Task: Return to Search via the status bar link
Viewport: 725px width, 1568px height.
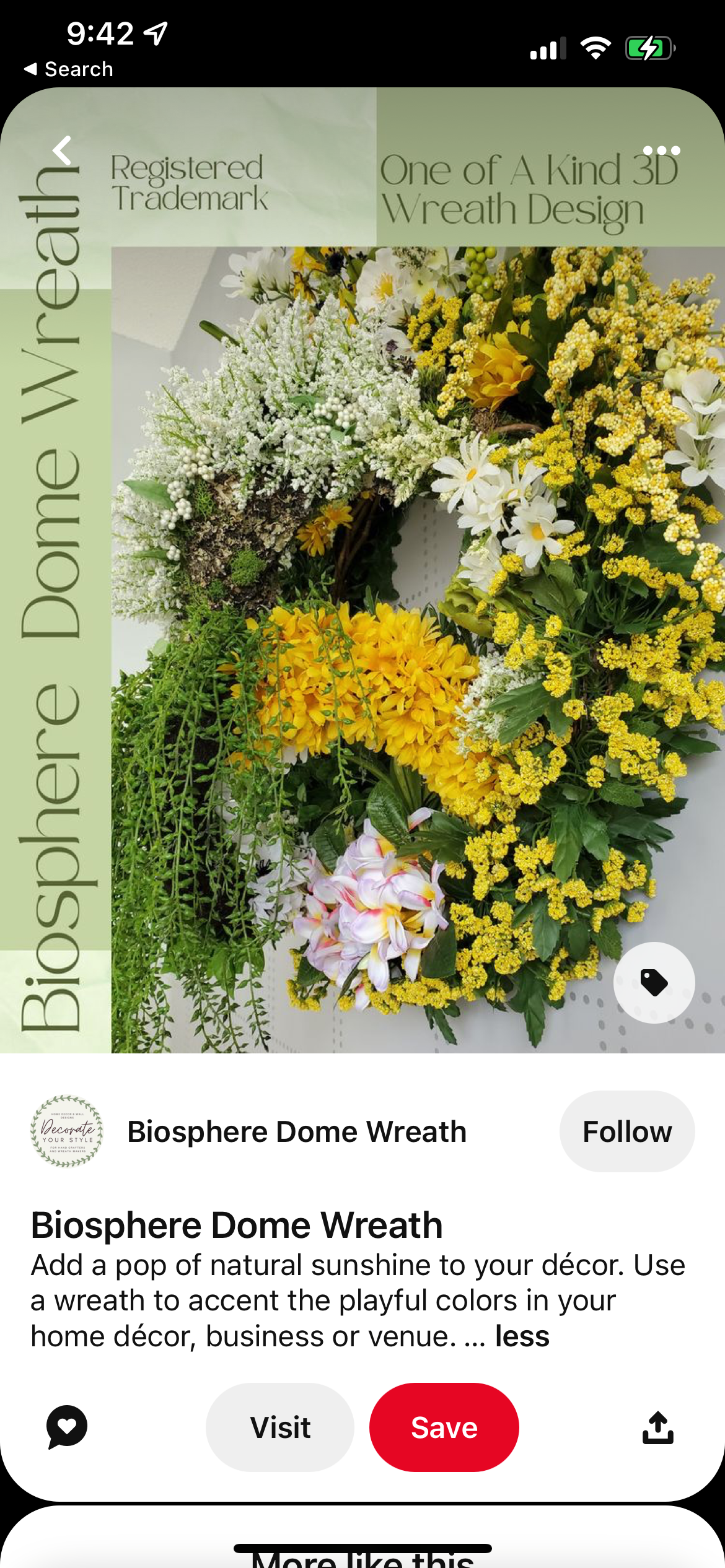Action: [x=68, y=69]
